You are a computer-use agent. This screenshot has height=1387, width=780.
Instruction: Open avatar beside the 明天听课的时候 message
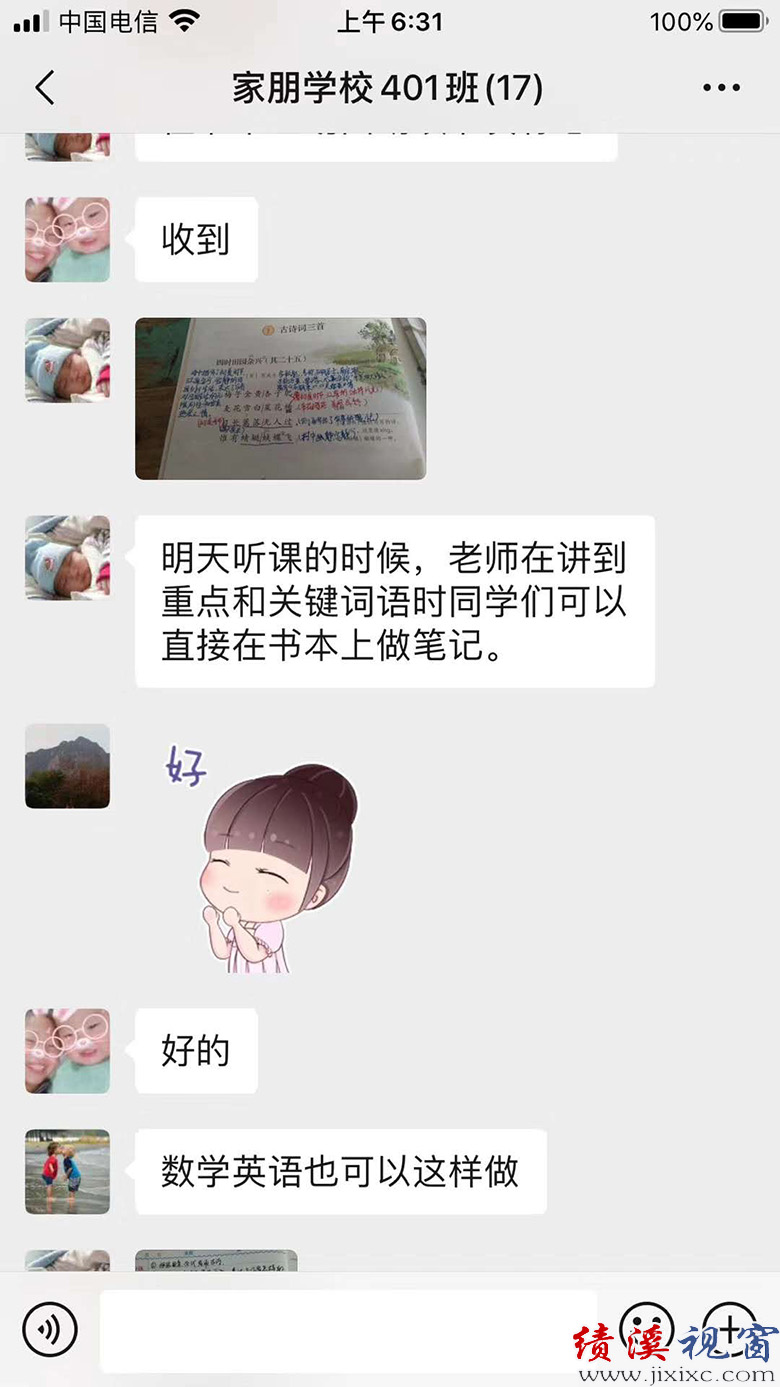click(x=67, y=557)
